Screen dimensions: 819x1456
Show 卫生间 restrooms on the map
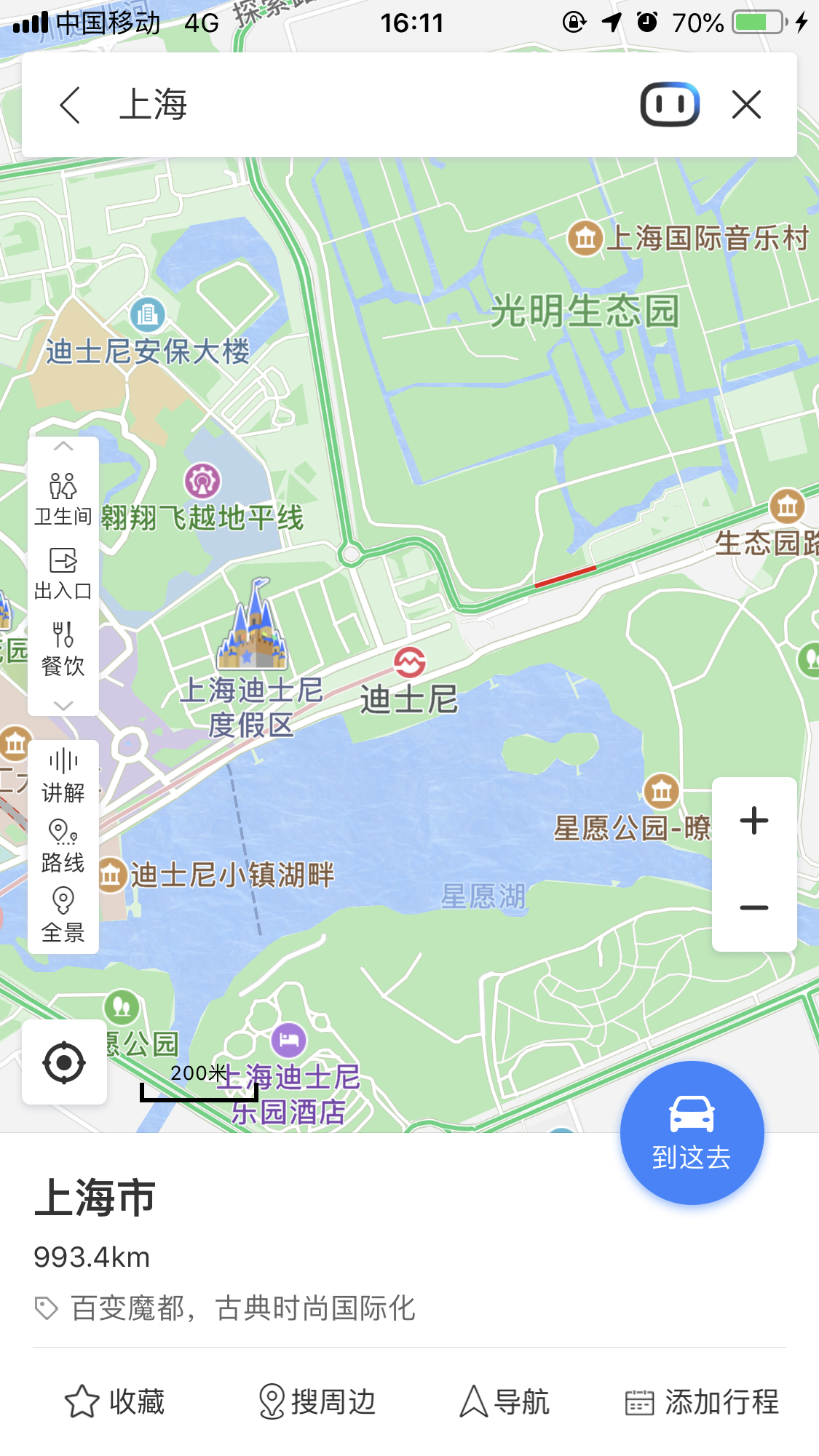(63, 498)
